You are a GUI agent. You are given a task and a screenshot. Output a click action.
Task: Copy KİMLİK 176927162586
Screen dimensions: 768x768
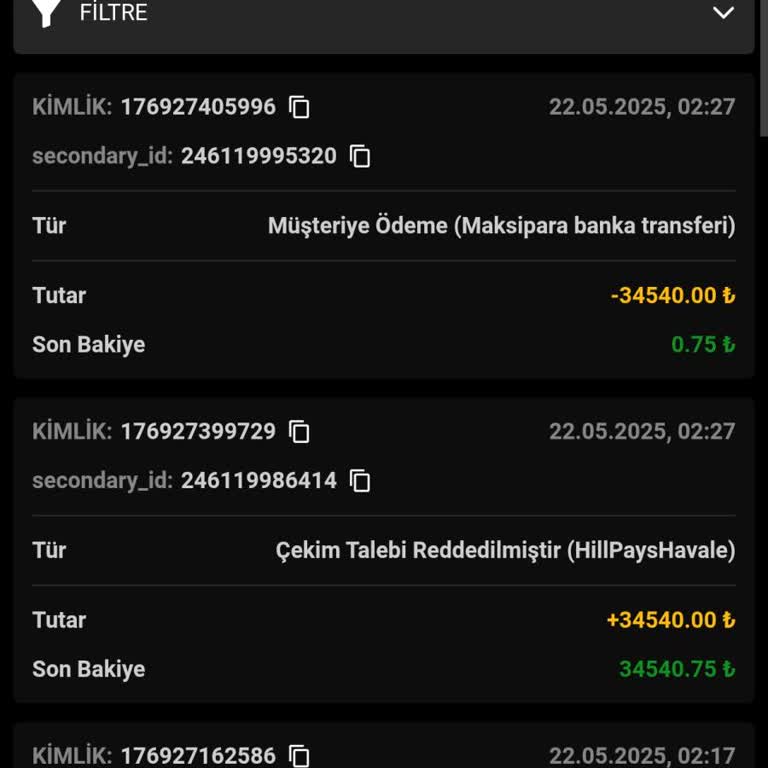click(300, 755)
